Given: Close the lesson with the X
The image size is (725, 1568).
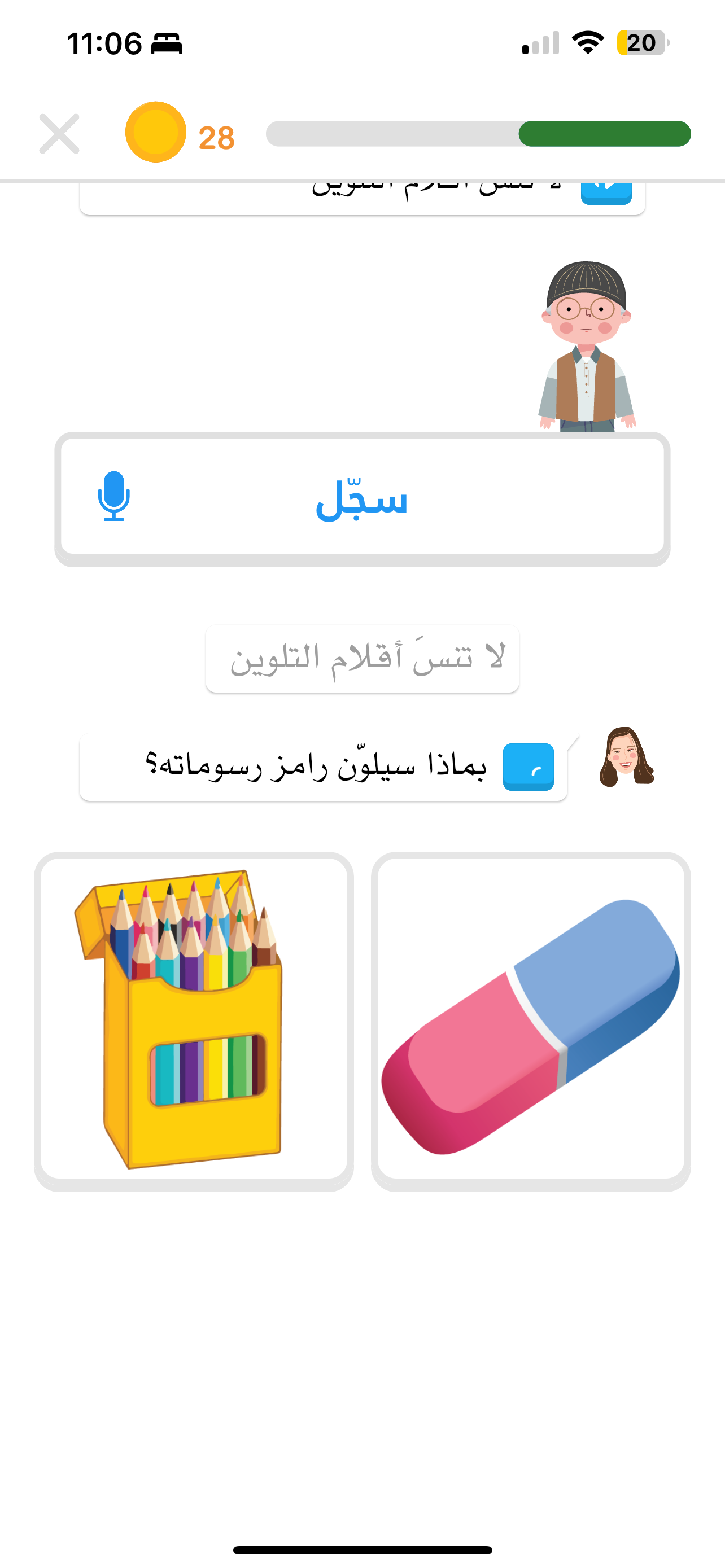Looking at the screenshot, I should coord(59,134).
